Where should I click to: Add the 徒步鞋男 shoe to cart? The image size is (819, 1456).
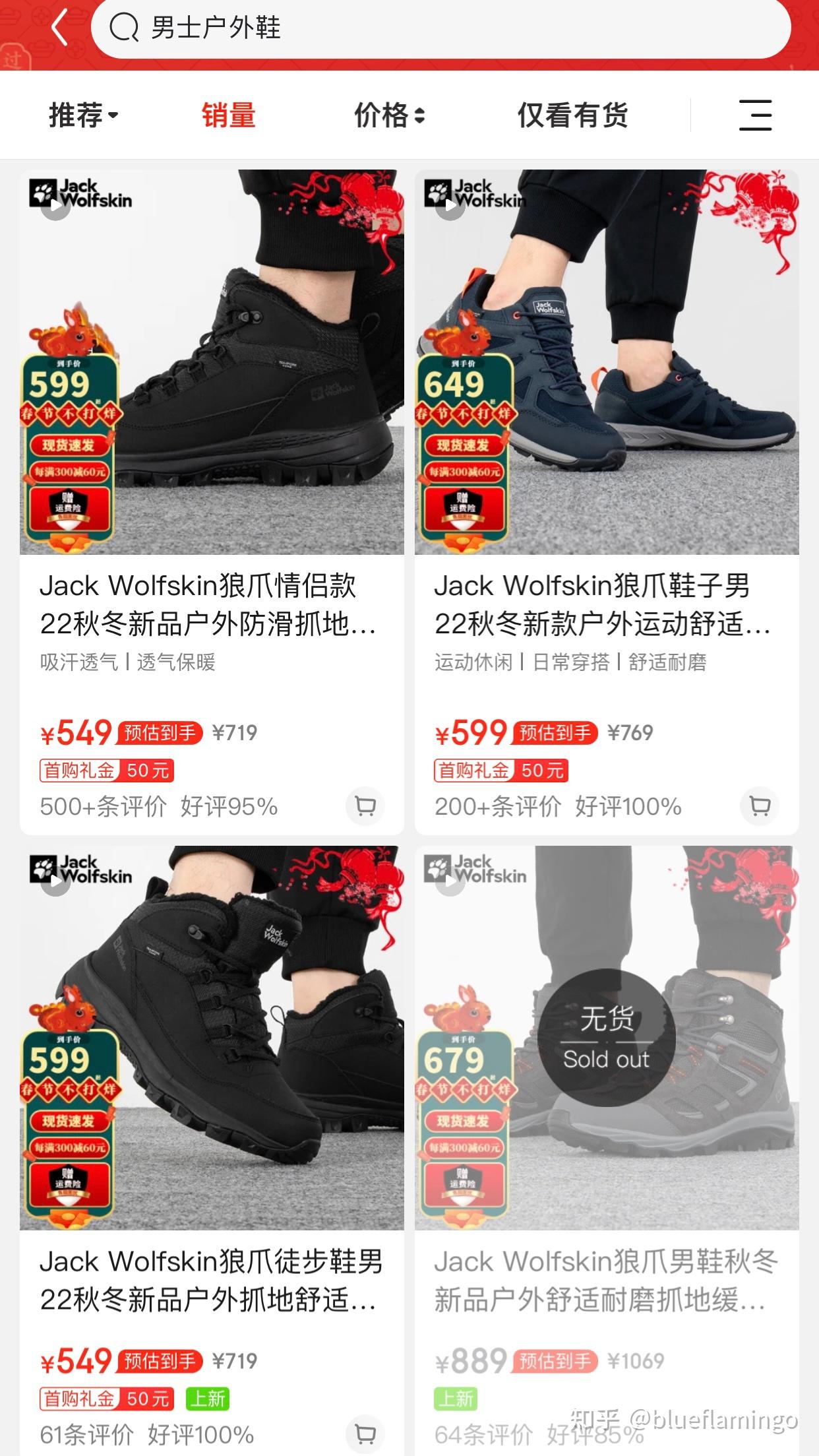[x=365, y=1434]
